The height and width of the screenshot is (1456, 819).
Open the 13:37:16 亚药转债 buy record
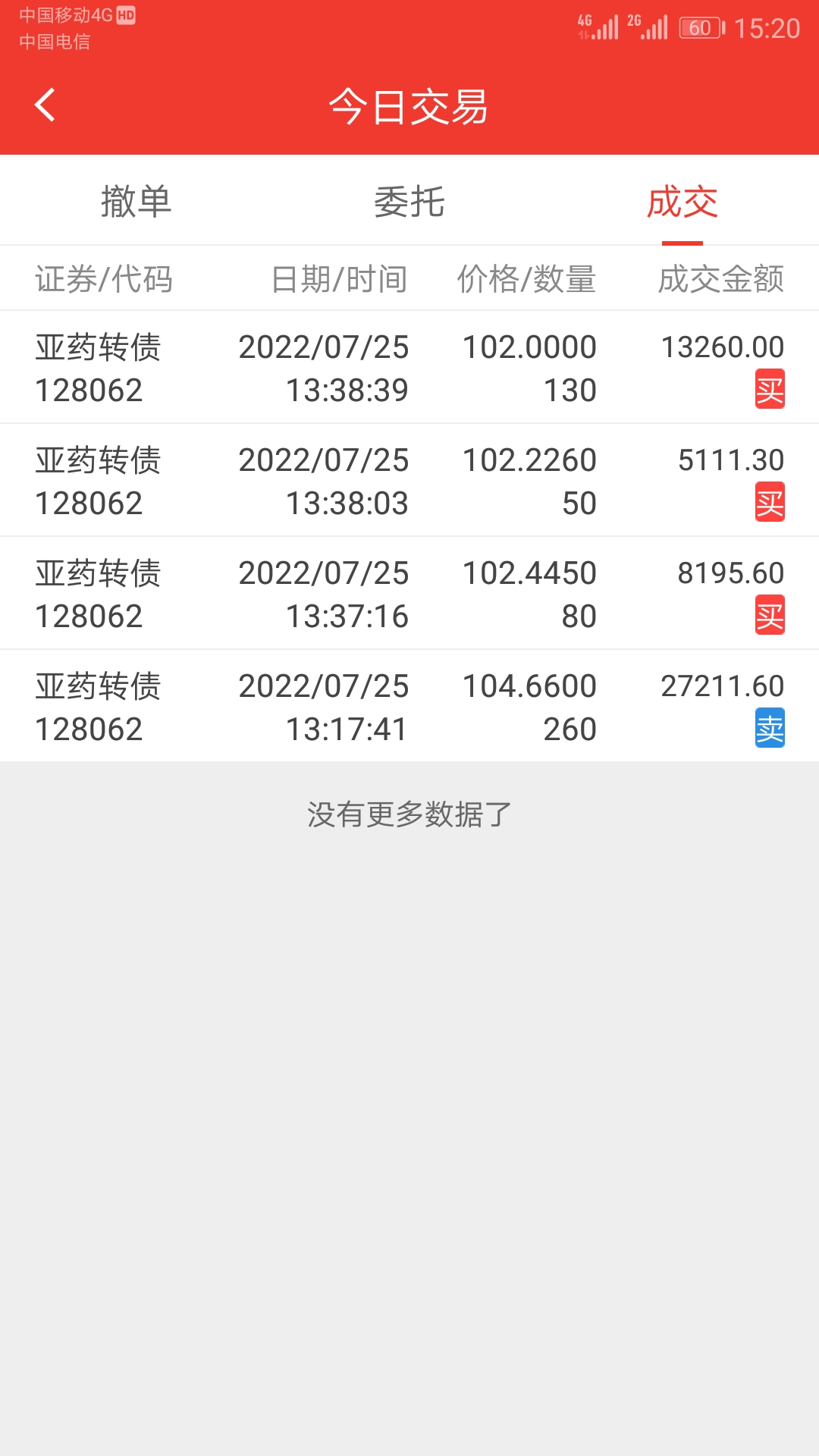point(409,594)
